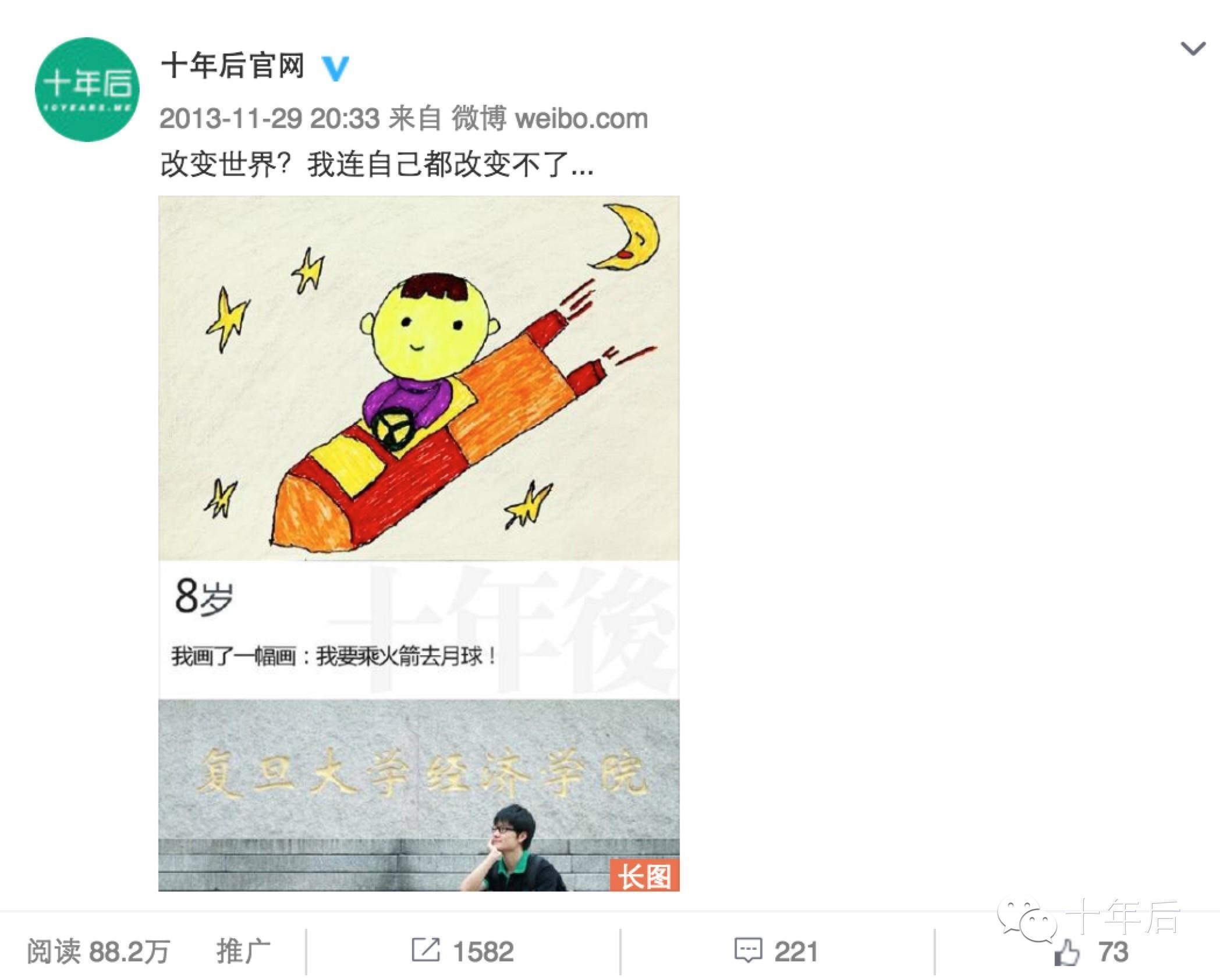Image resolution: width=1220 pixels, height=980 pixels.
Task: Open the 十年后官网 profile avatar
Action: point(87,90)
